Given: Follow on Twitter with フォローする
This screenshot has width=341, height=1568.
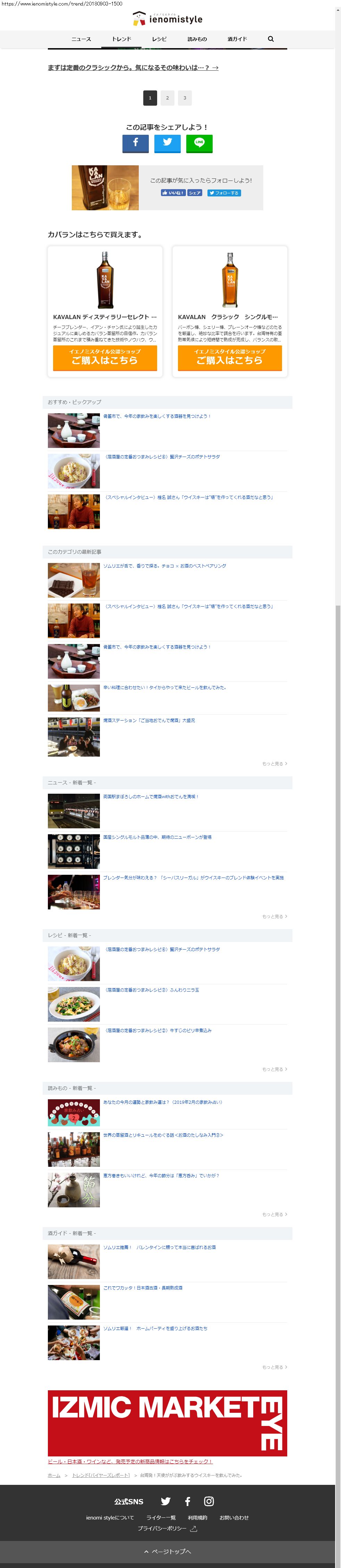Looking at the screenshot, I should [x=224, y=193].
